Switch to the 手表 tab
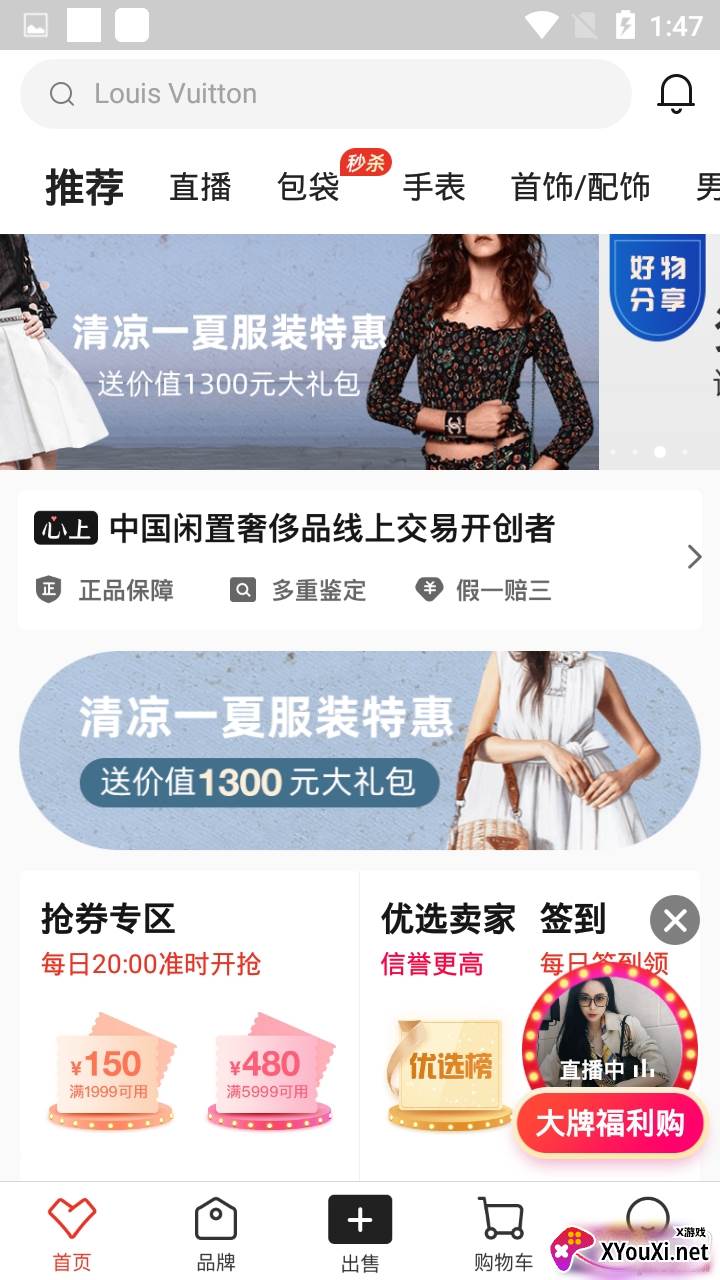Screen dimensions: 720x1280 pyautogui.click(x=434, y=187)
